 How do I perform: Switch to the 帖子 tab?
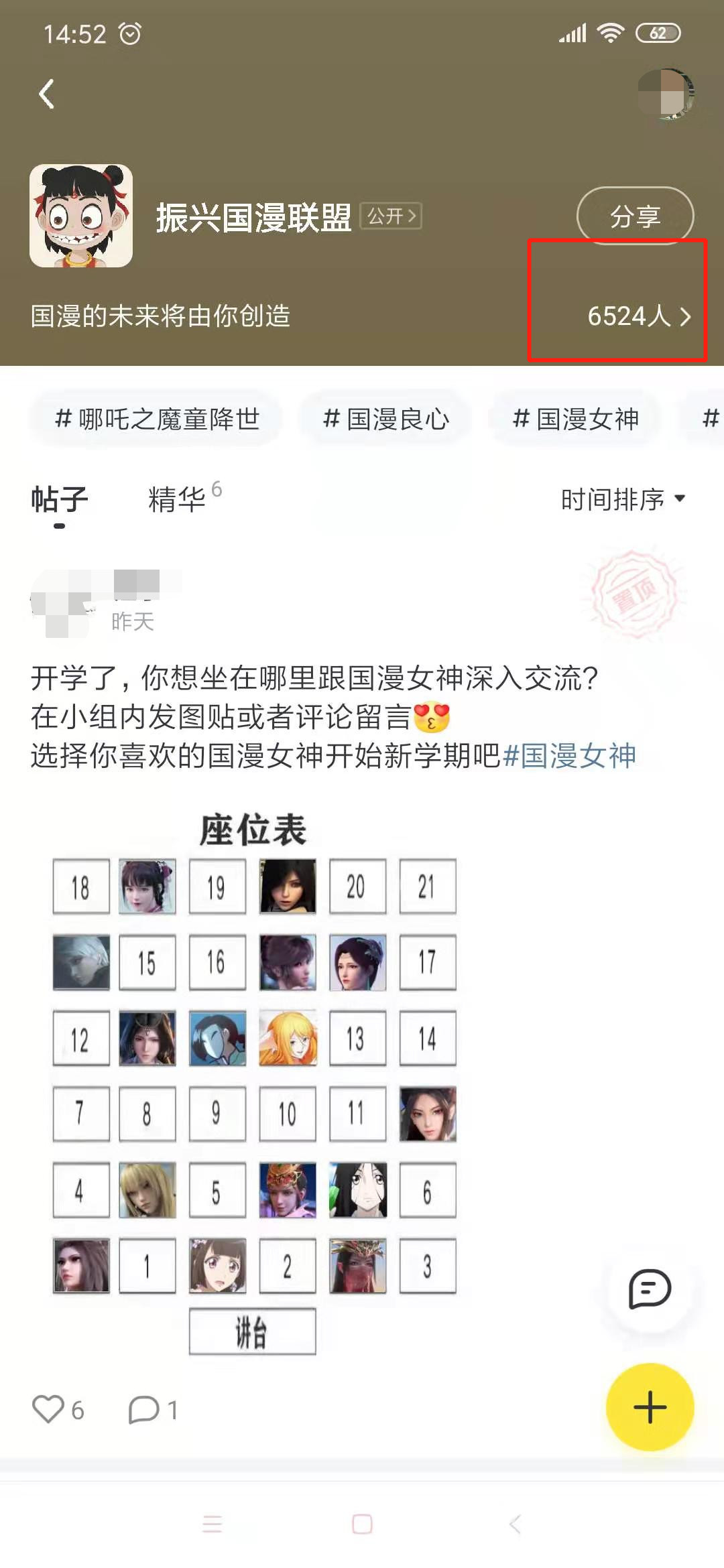coord(60,499)
